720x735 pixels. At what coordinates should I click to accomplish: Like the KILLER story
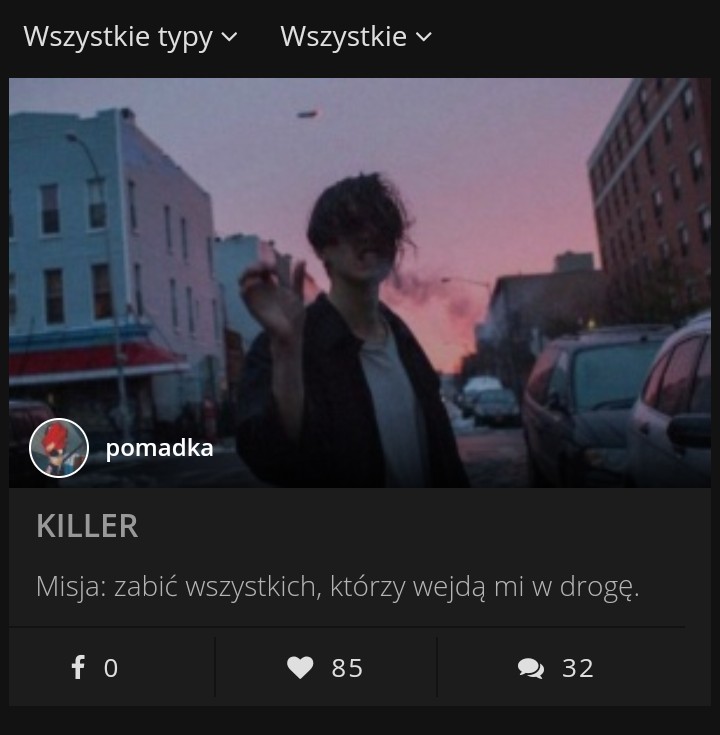pyautogui.click(x=325, y=667)
